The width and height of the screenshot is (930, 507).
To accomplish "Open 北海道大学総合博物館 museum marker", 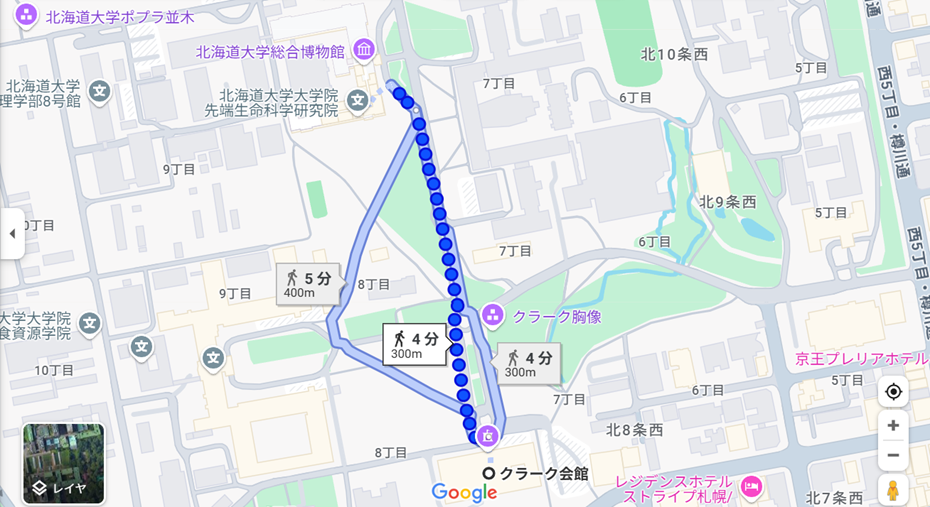I will click(x=364, y=49).
